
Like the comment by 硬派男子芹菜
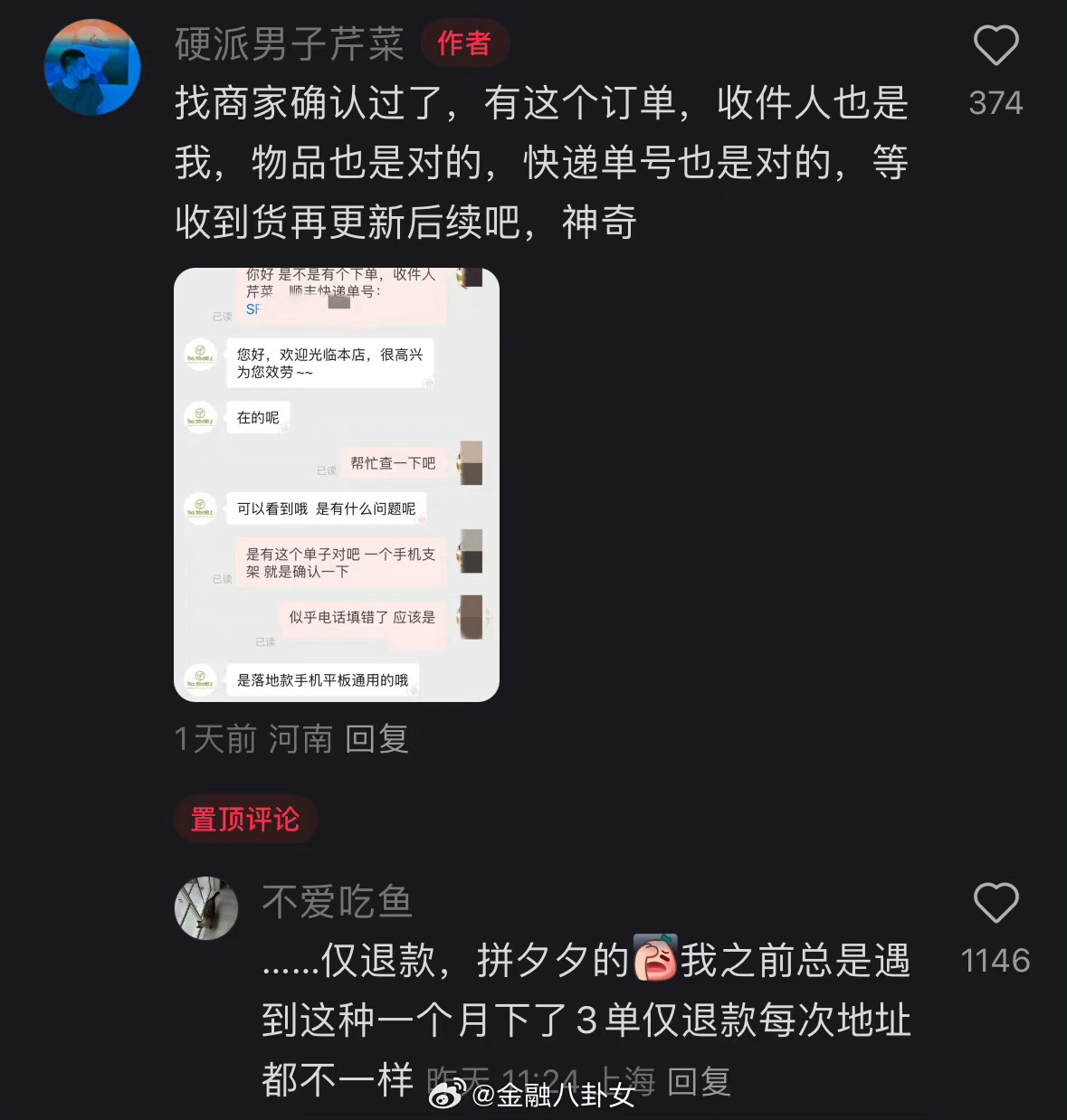pyautogui.click(x=996, y=46)
